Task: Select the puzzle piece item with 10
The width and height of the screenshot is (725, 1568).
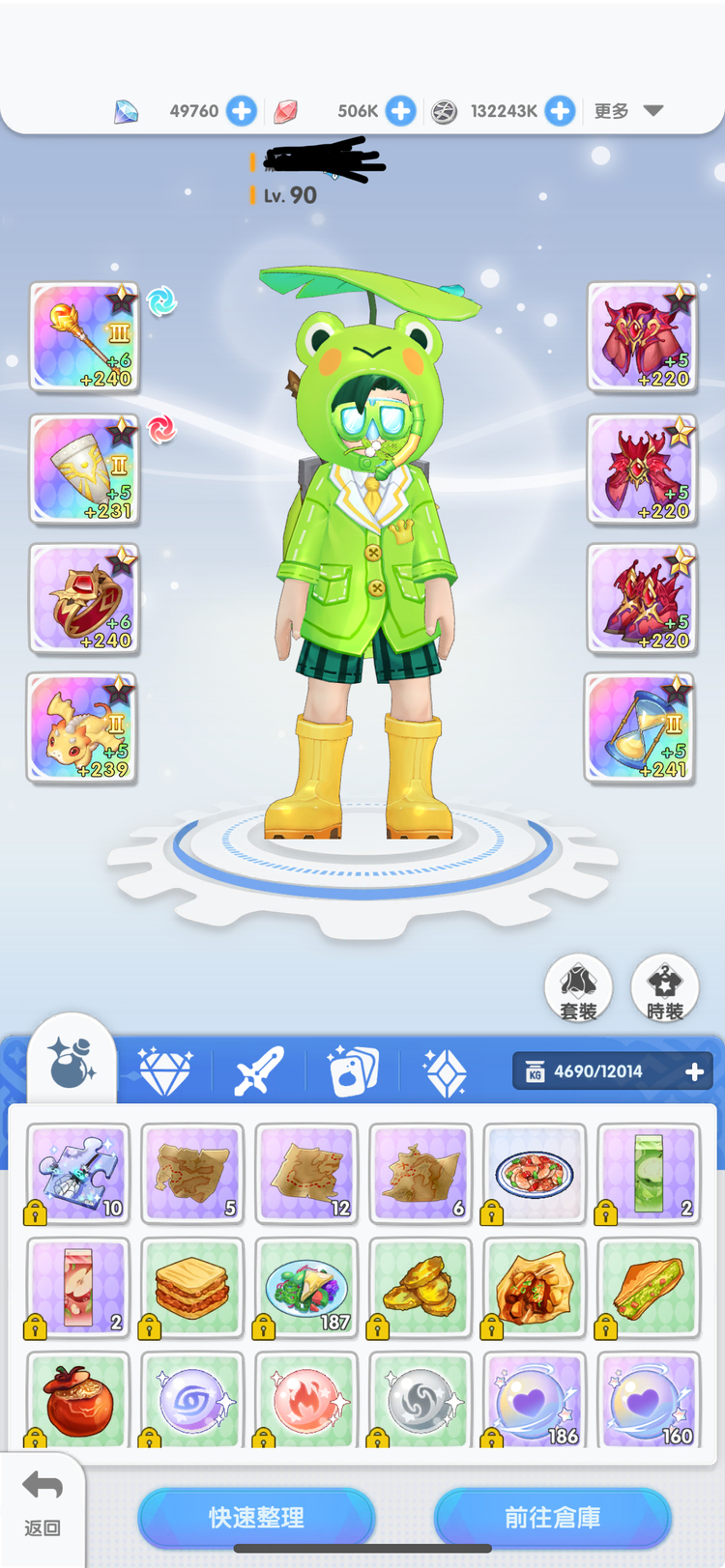Action: pos(78,1174)
